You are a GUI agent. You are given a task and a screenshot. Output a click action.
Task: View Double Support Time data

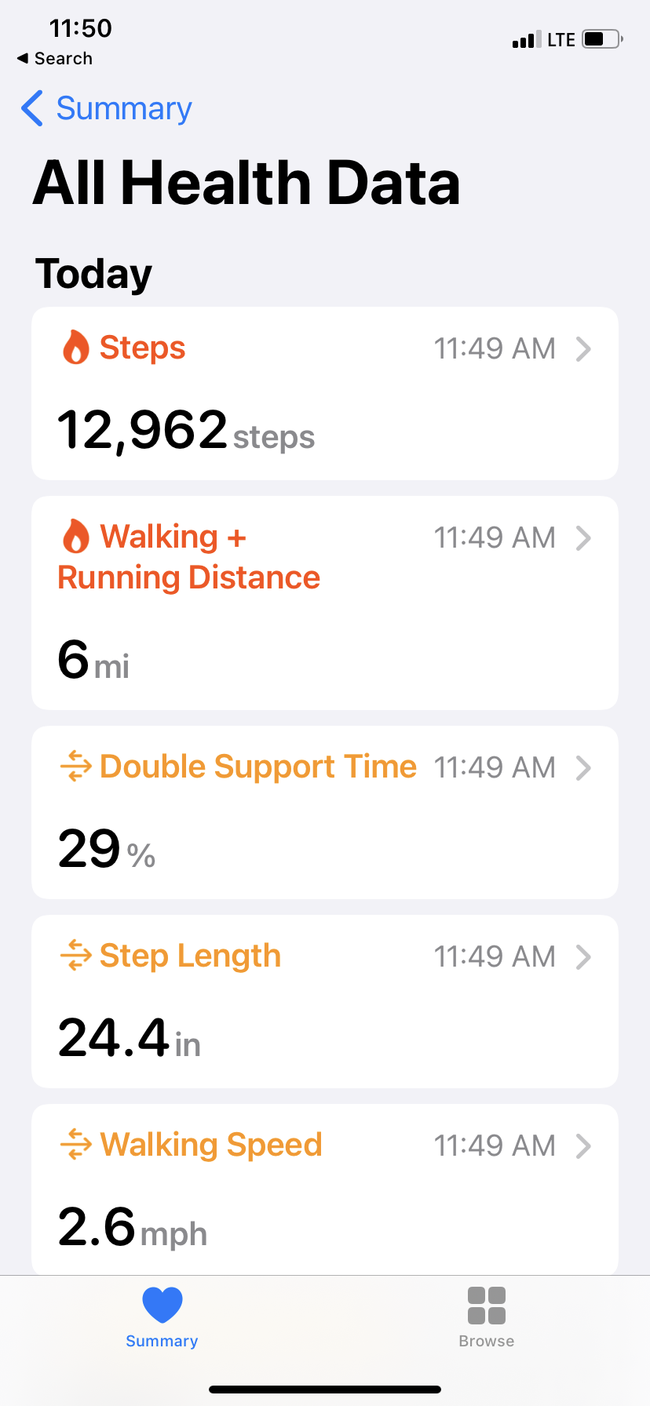(x=325, y=812)
